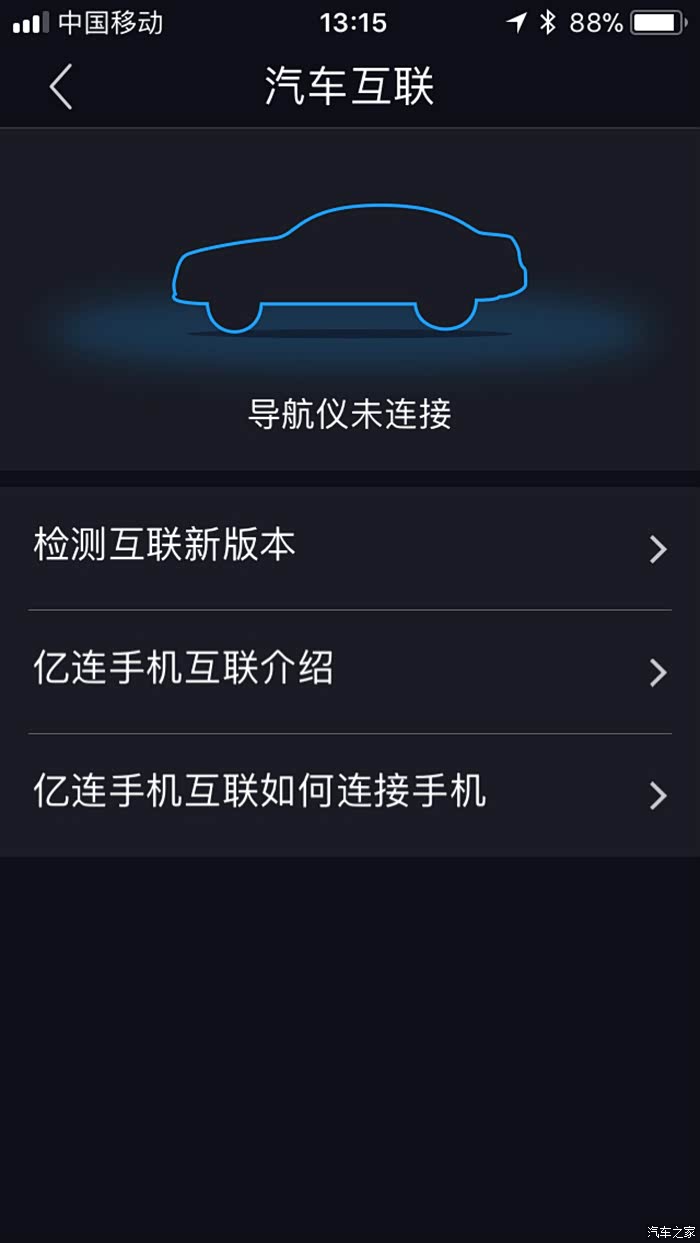Open 亿连手机互联介绍

(350, 671)
